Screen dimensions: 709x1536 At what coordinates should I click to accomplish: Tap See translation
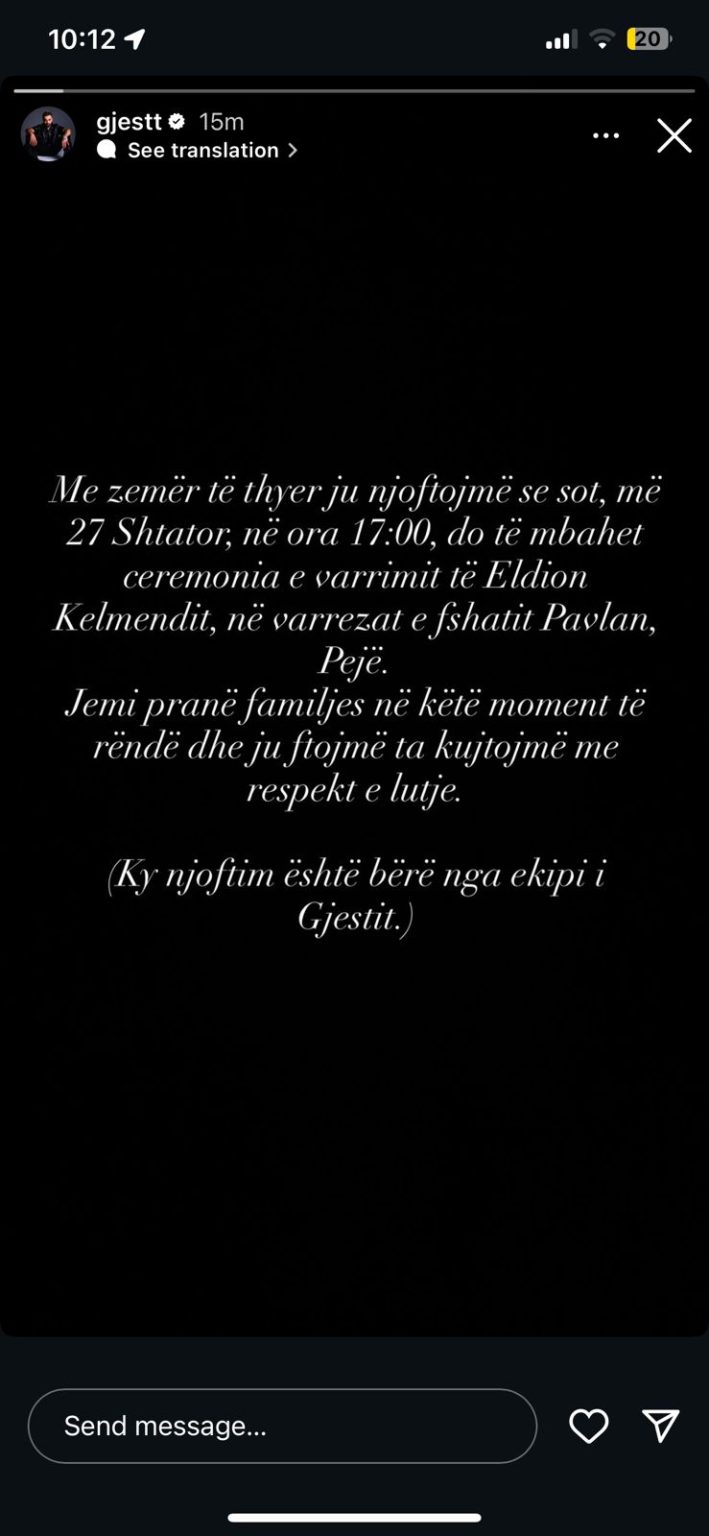pos(203,150)
